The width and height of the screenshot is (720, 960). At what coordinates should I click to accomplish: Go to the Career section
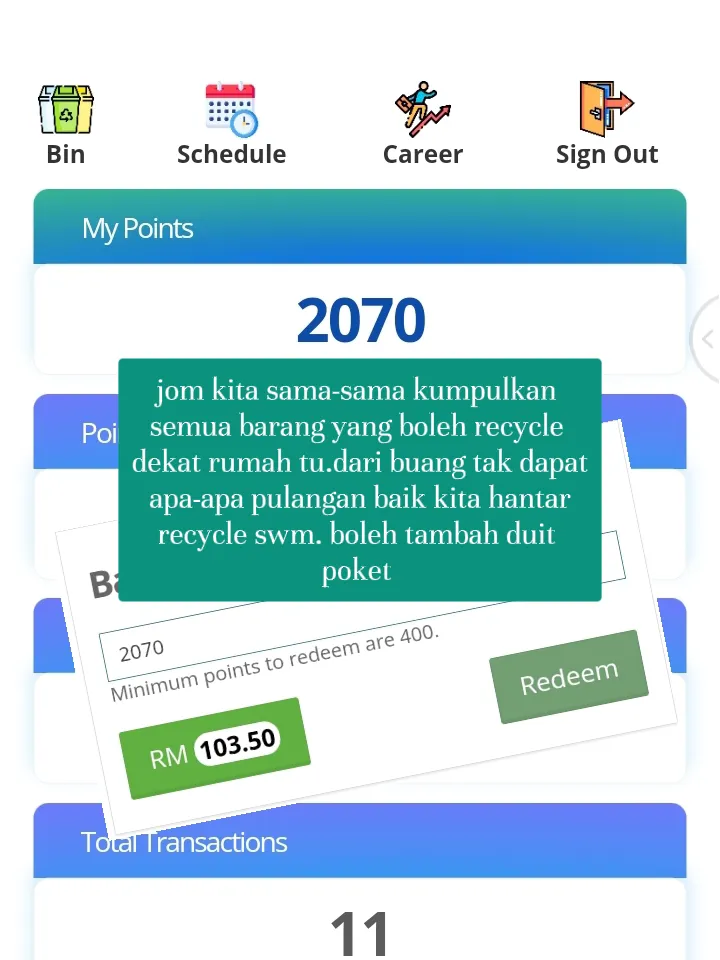click(422, 124)
